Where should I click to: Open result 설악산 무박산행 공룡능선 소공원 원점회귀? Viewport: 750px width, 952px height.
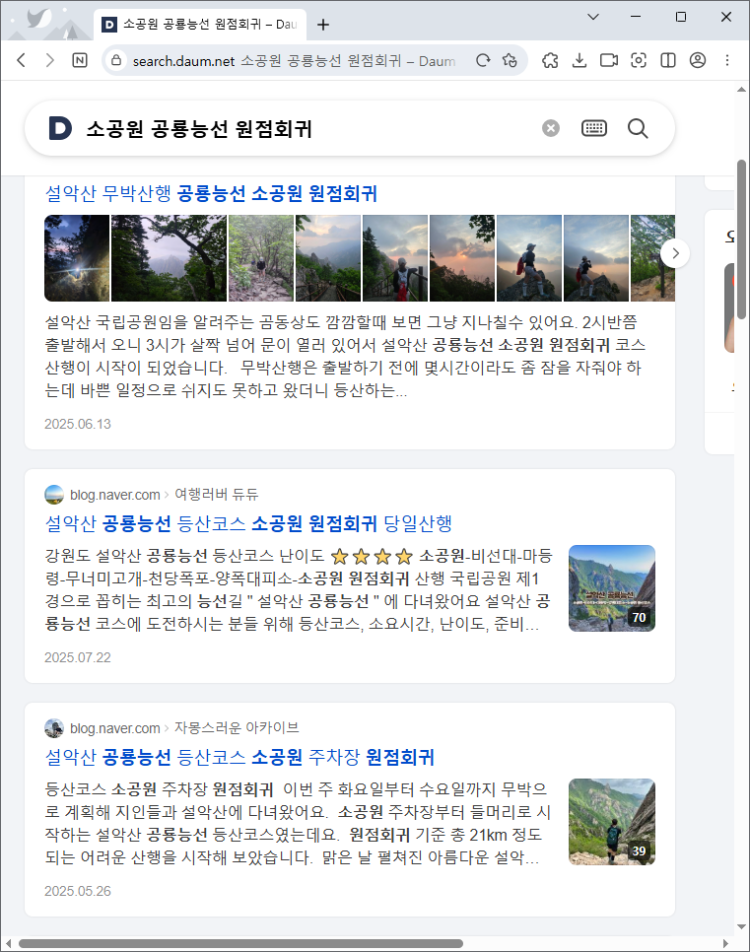(x=210, y=194)
